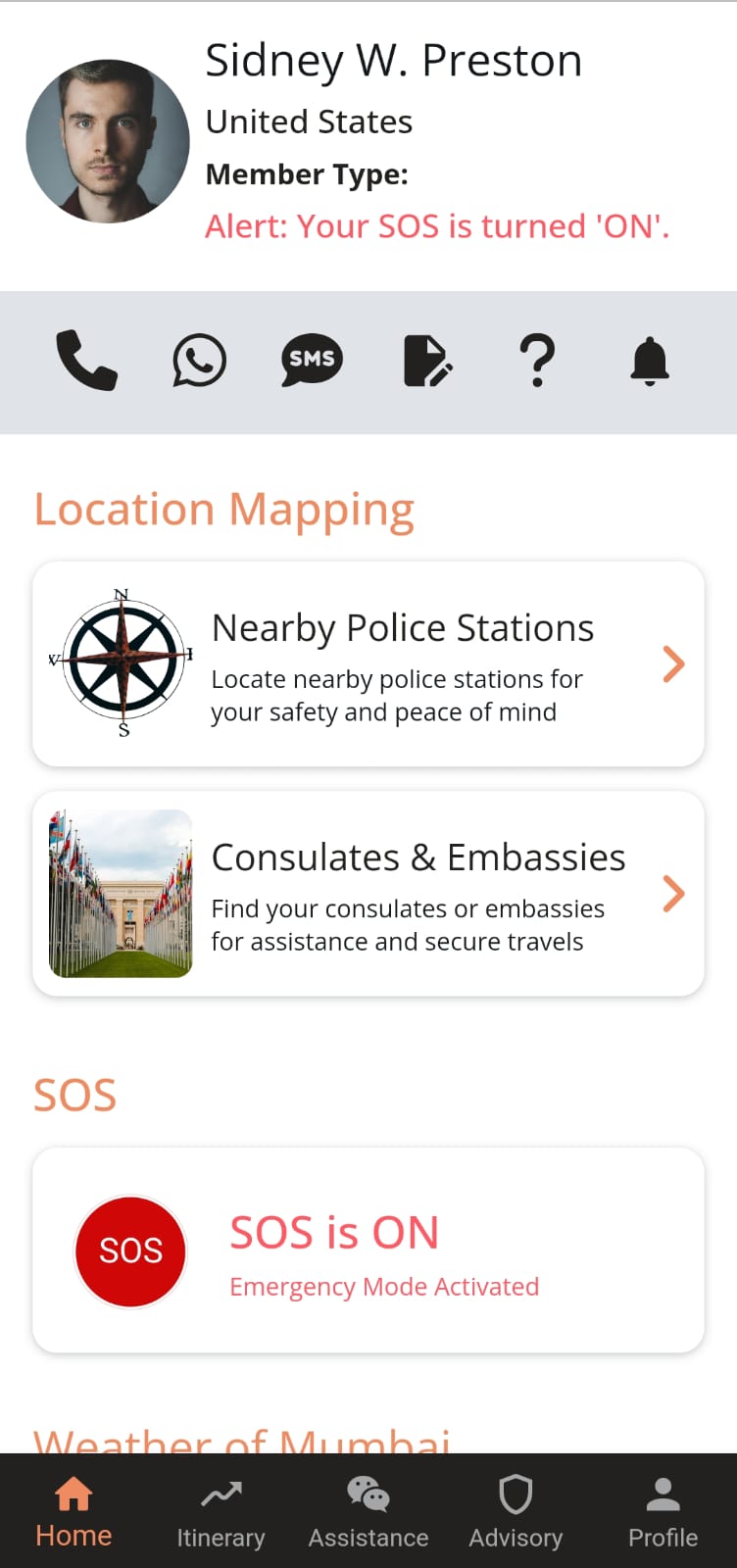Image resolution: width=737 pixels, height=1568 pixels.
Task: Send an SMS via the SMS icon
Action: click(x=312, y=361)
